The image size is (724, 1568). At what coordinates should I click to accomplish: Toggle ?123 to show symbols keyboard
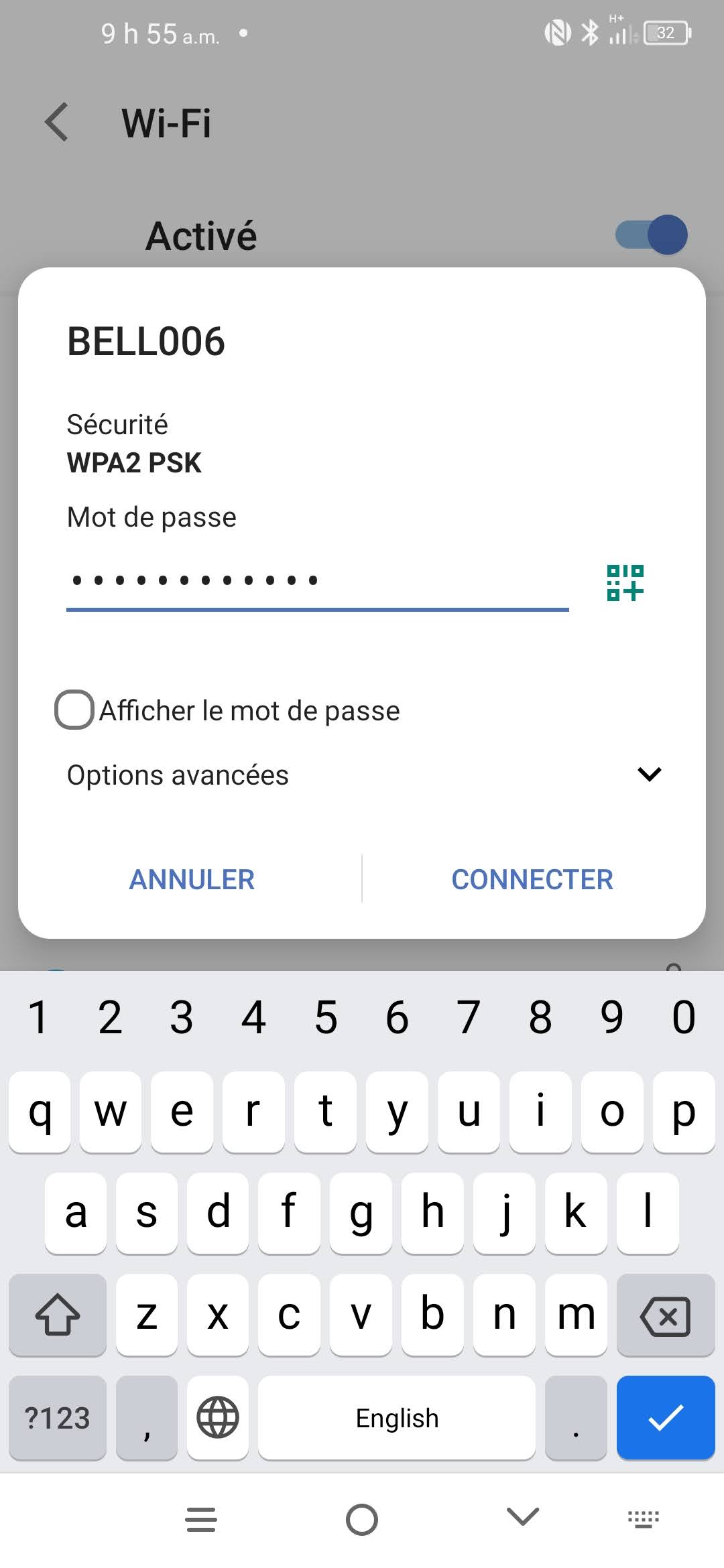[57, 1418]
